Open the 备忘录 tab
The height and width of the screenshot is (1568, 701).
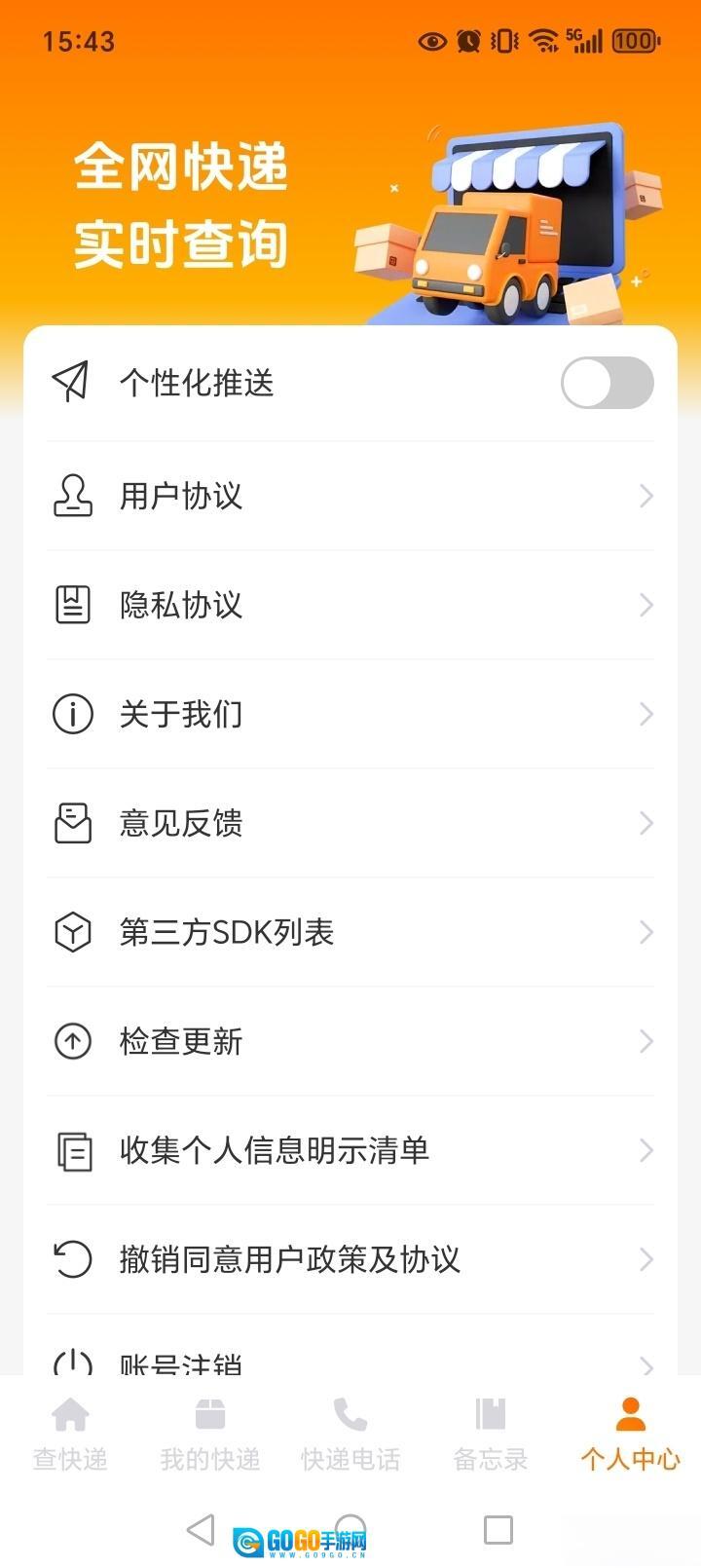pos(491,1433)
